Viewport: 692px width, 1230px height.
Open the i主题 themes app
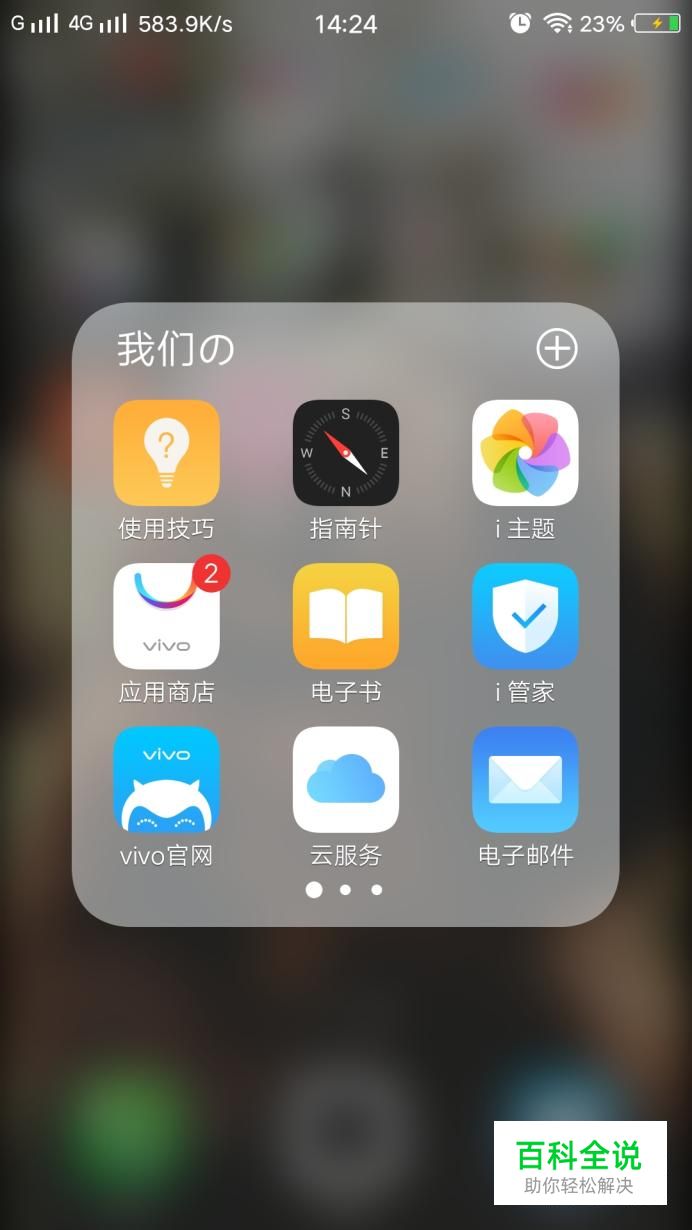pos(525,453)
